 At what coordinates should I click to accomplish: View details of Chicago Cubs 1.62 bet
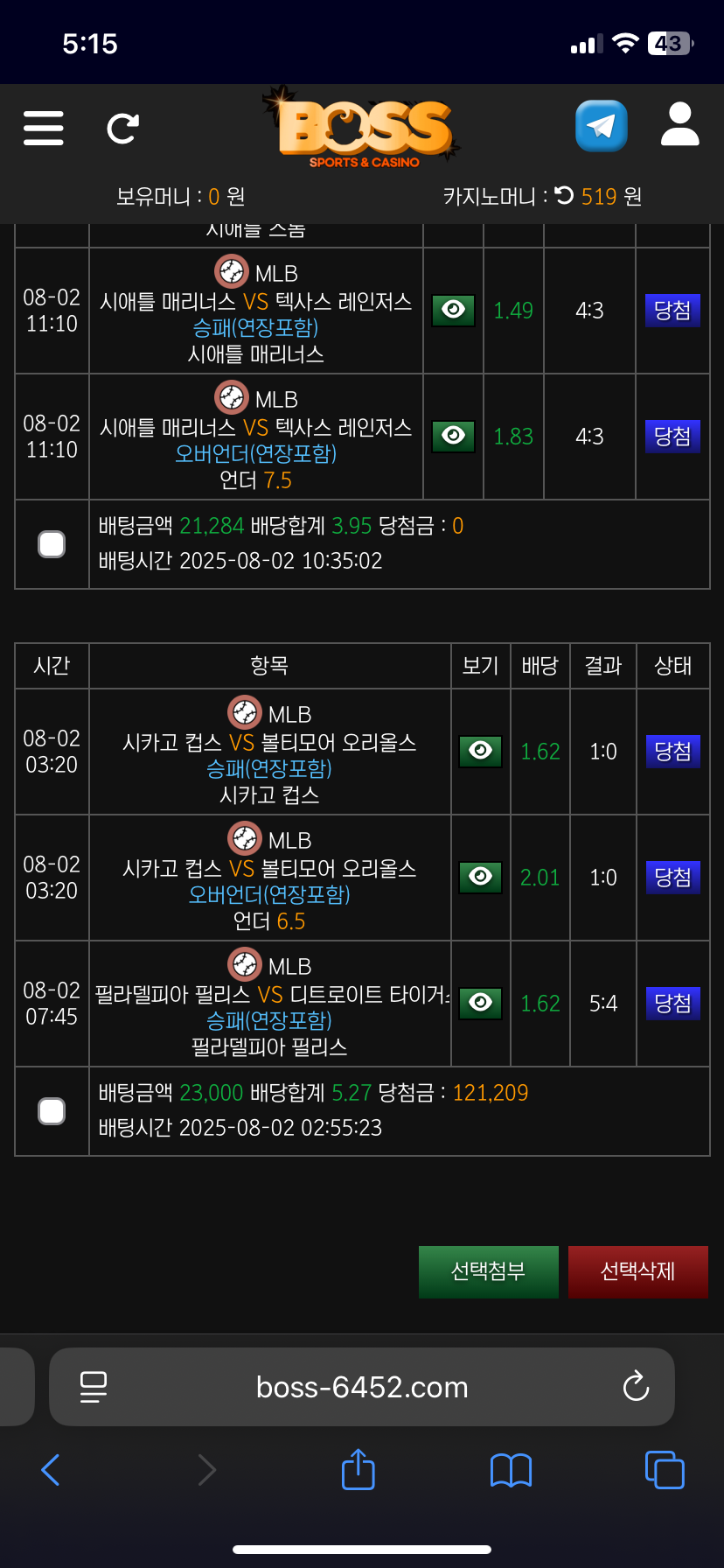click(x=480, y=751)
